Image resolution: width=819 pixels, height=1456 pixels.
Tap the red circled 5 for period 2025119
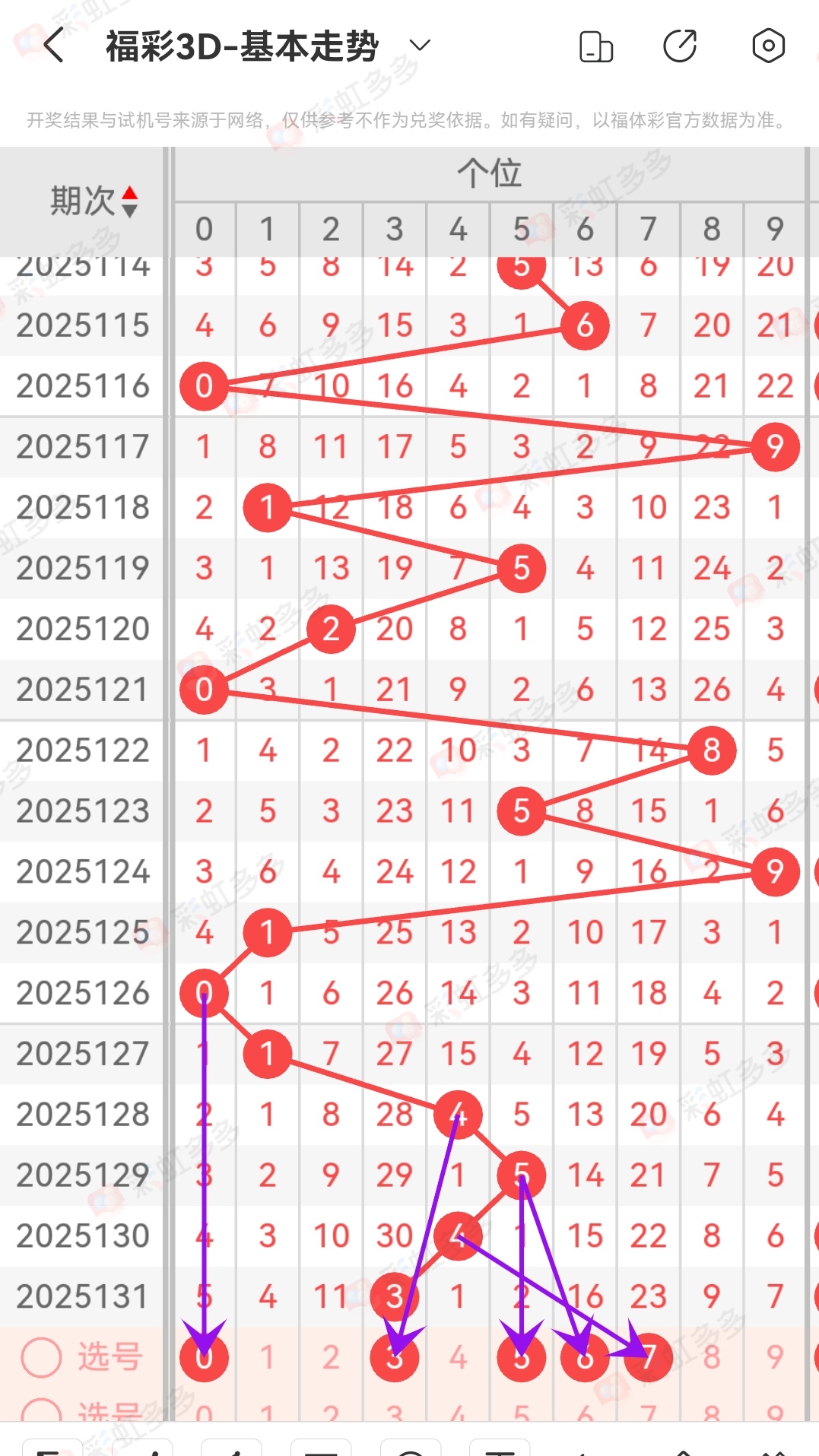(x=521, y=568)
